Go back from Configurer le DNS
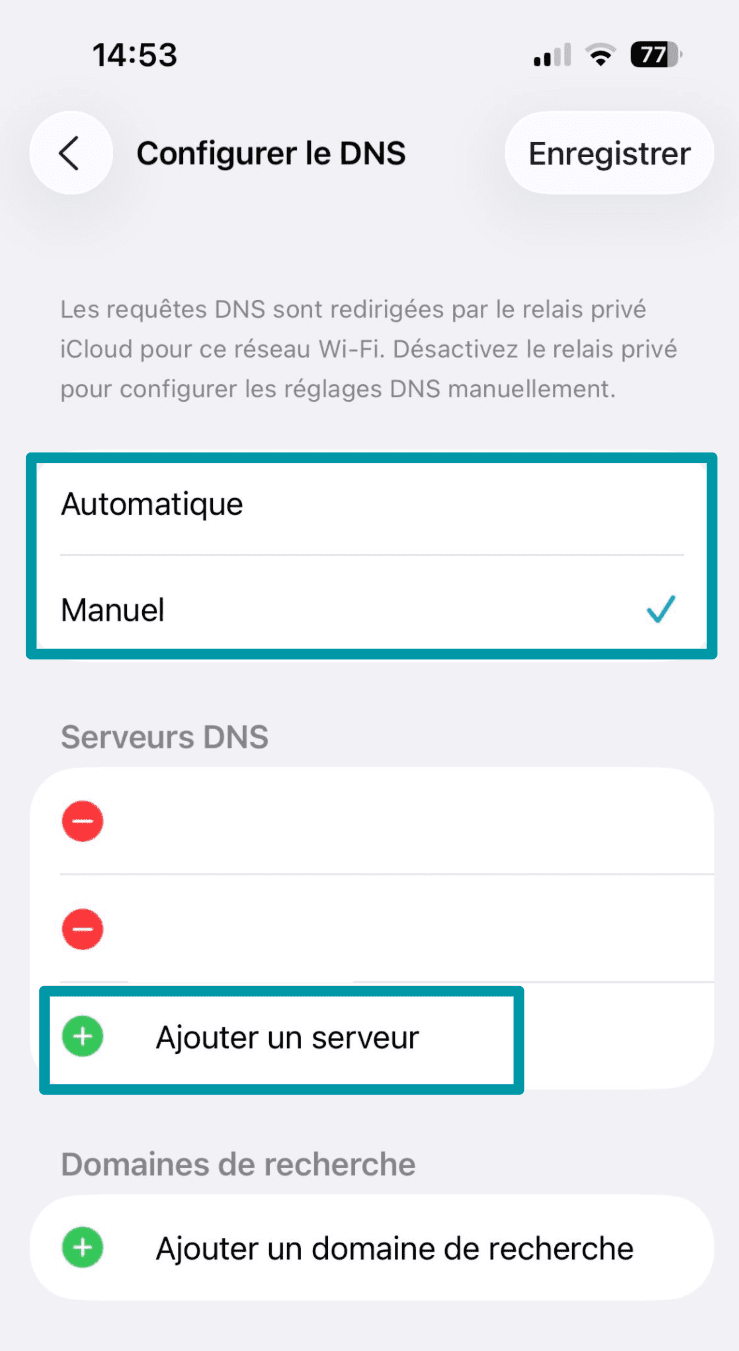This screenshot has width=739, height=1351. [69, 154]
